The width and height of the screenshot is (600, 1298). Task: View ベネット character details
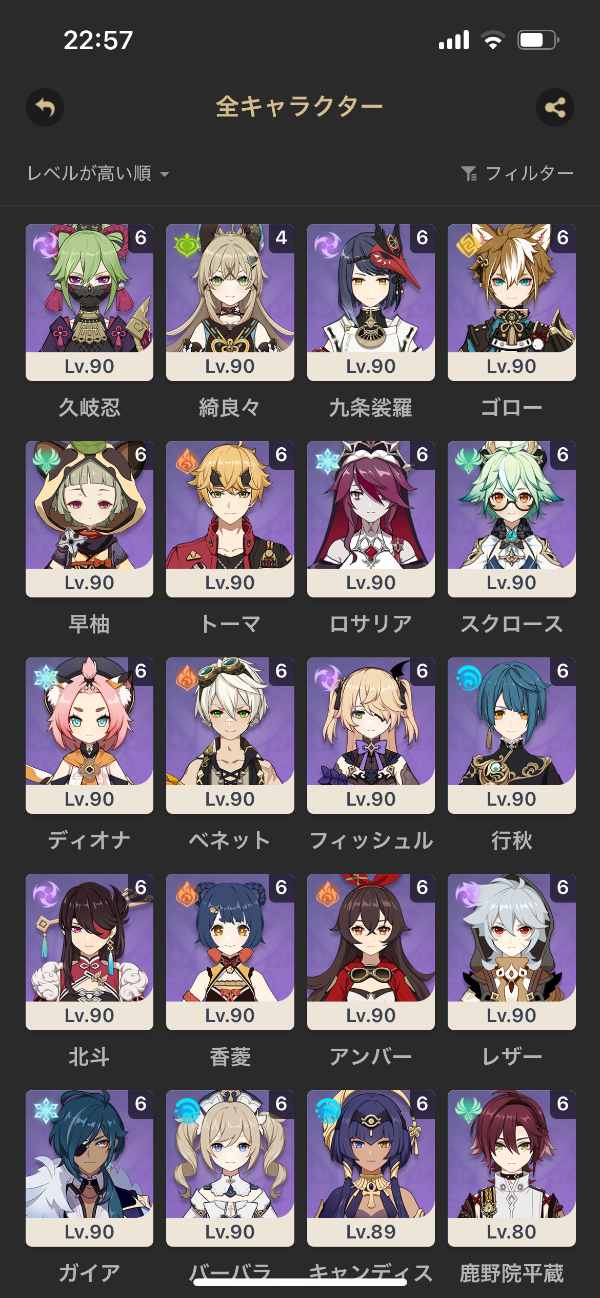230,735
